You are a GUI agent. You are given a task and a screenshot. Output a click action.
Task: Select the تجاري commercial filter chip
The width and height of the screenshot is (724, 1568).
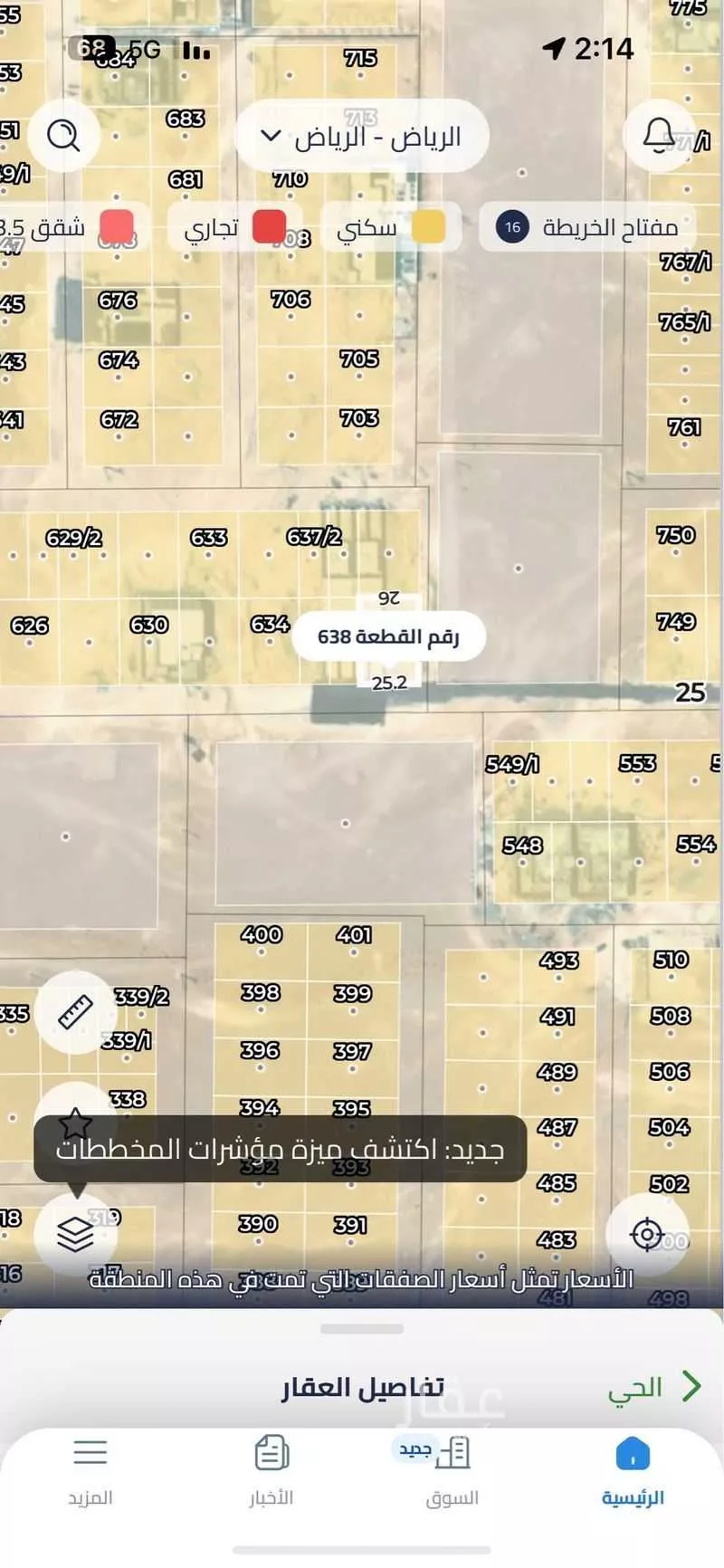coord(235,227)
